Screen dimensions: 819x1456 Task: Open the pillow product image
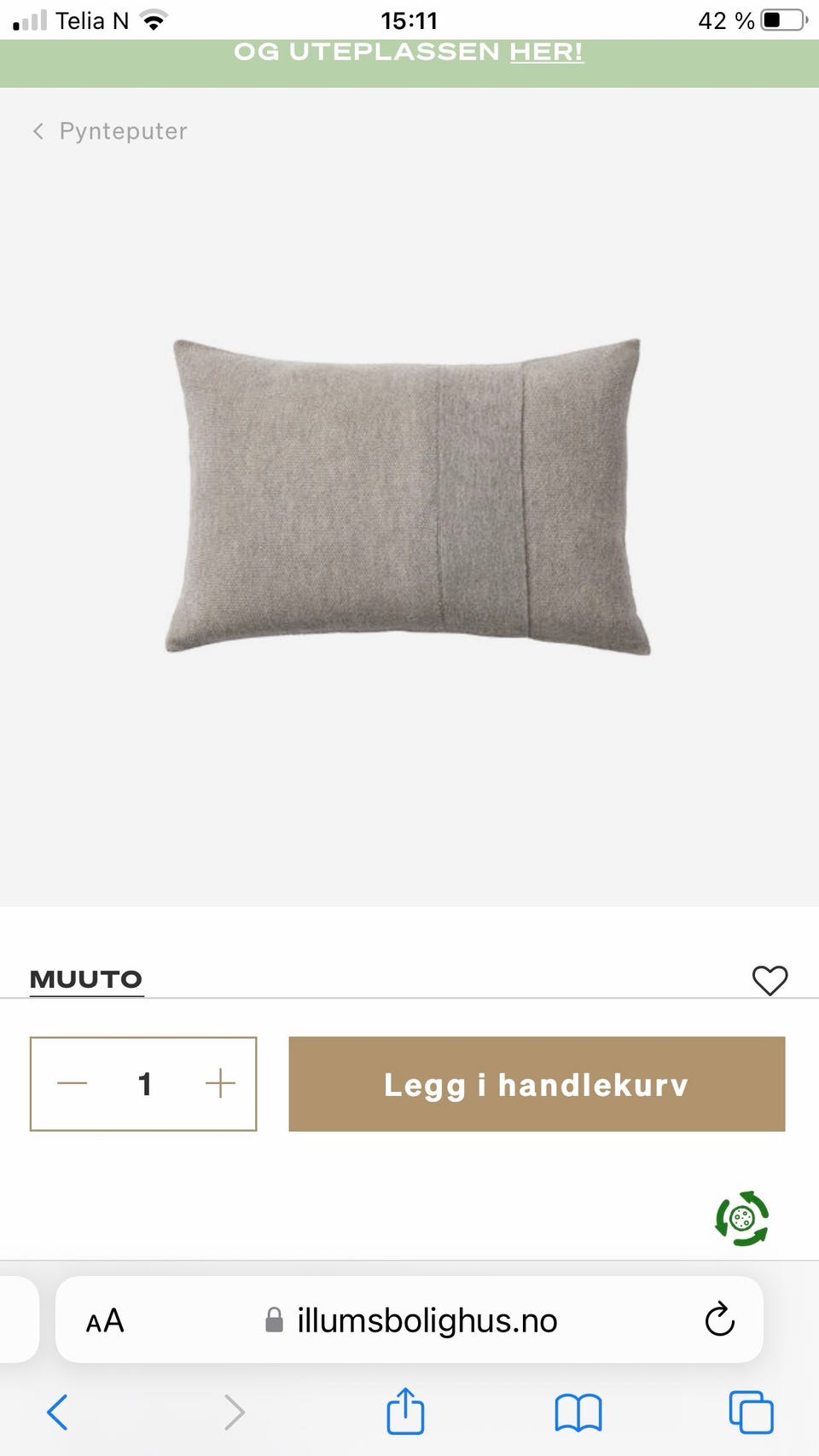[x=408, y=497]
